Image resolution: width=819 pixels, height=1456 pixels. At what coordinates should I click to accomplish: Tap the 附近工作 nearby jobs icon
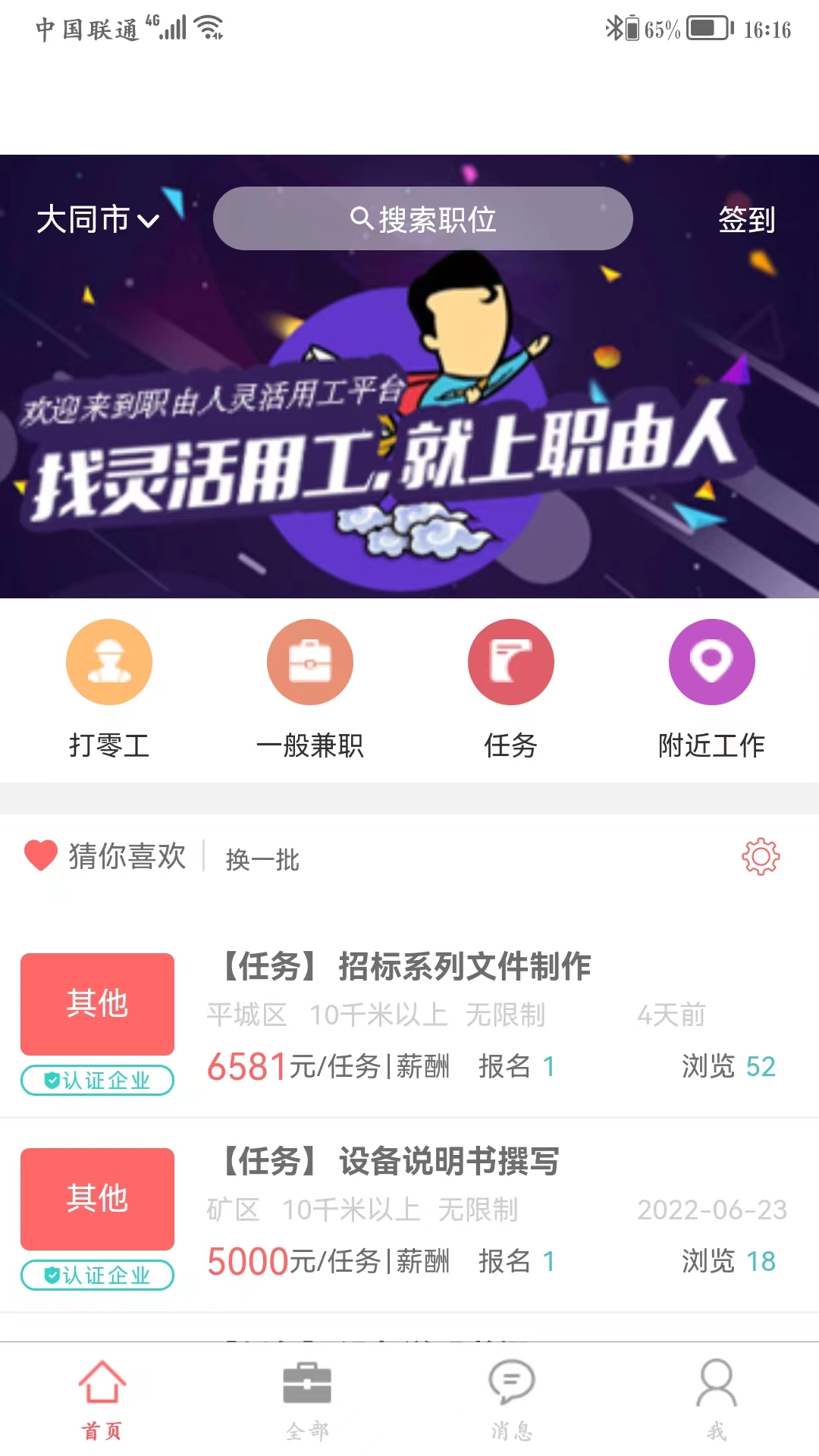[711, 661]
